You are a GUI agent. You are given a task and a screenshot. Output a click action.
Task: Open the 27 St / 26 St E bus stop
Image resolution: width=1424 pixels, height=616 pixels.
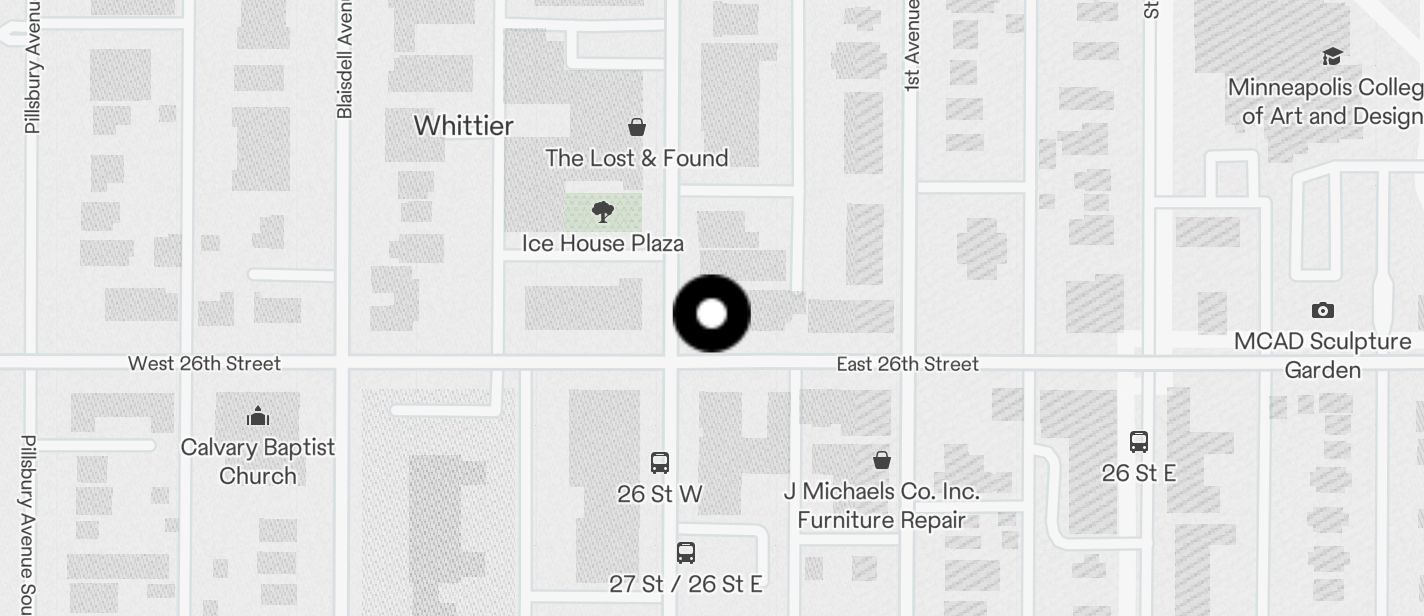[686, 553]
